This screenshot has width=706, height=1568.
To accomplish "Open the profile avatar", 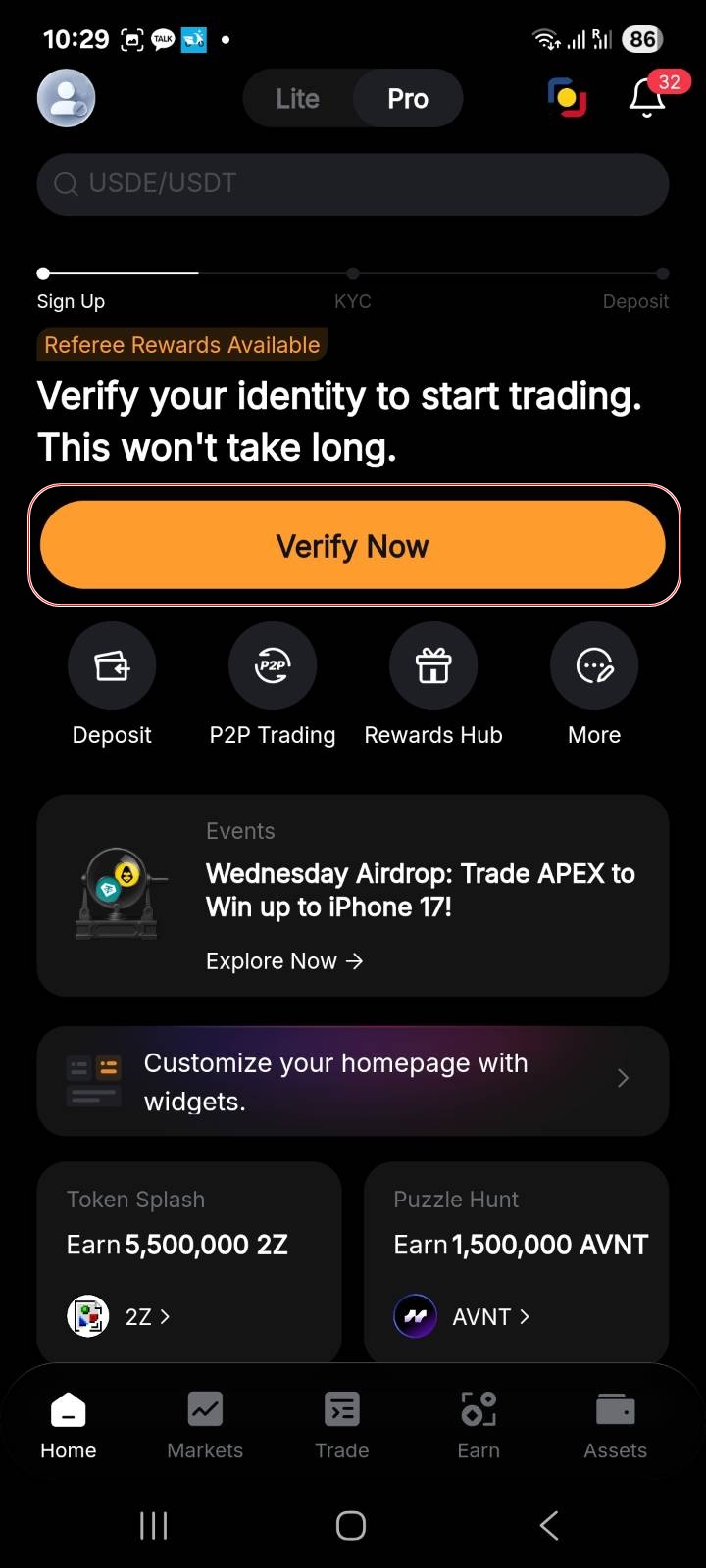I will [x=66, y=98].
